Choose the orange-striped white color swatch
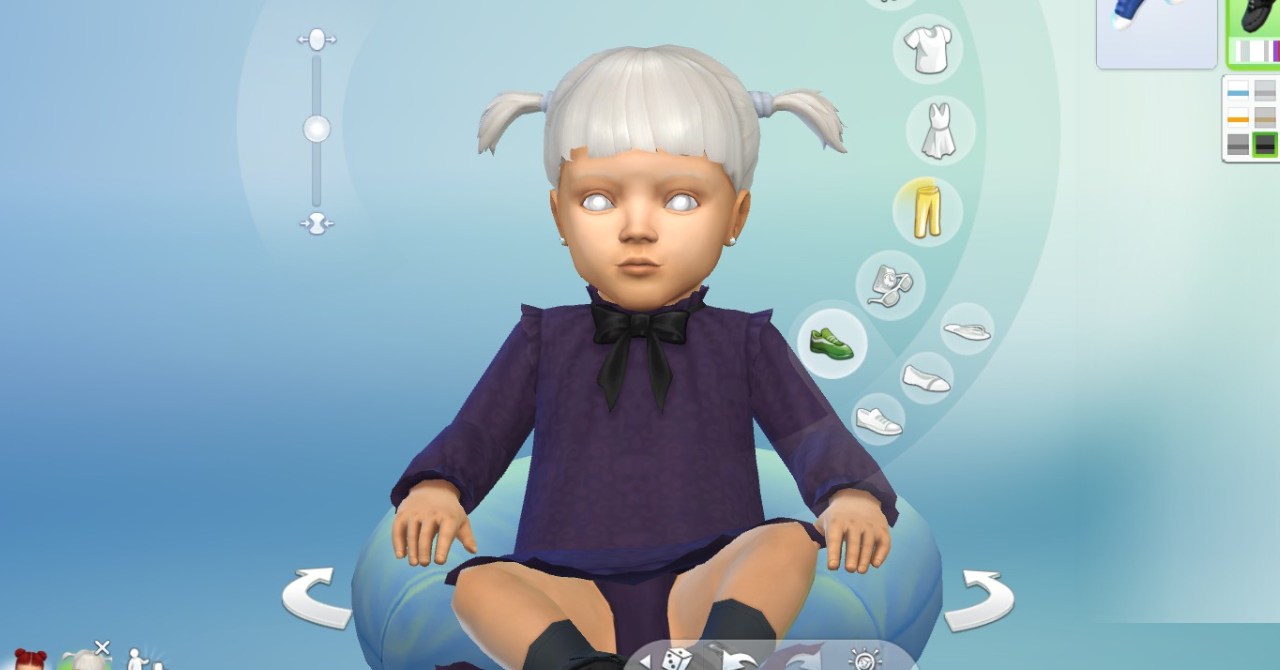Screen dimensions: 1280x670 (1238, 118)
